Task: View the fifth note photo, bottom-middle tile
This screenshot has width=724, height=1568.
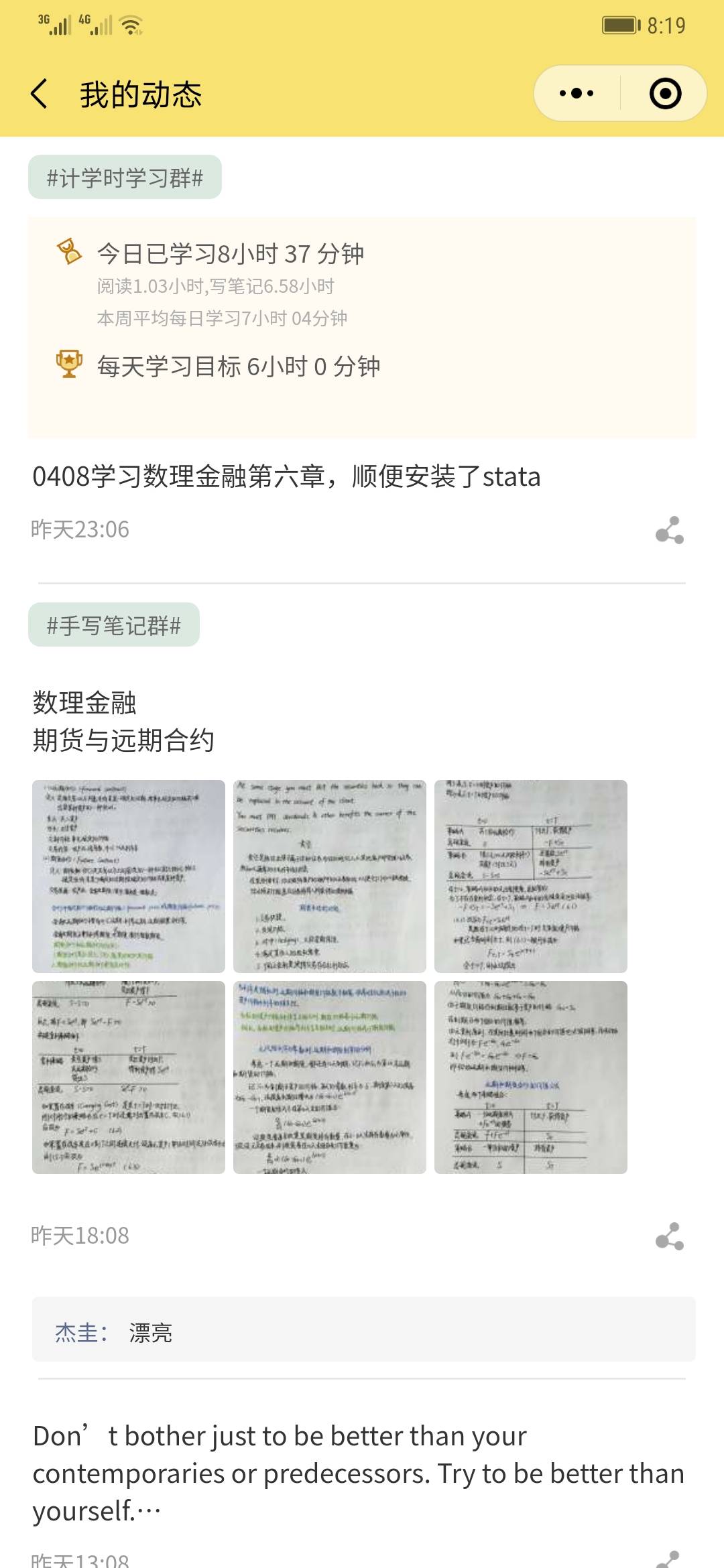Action: coord(330,1077)
